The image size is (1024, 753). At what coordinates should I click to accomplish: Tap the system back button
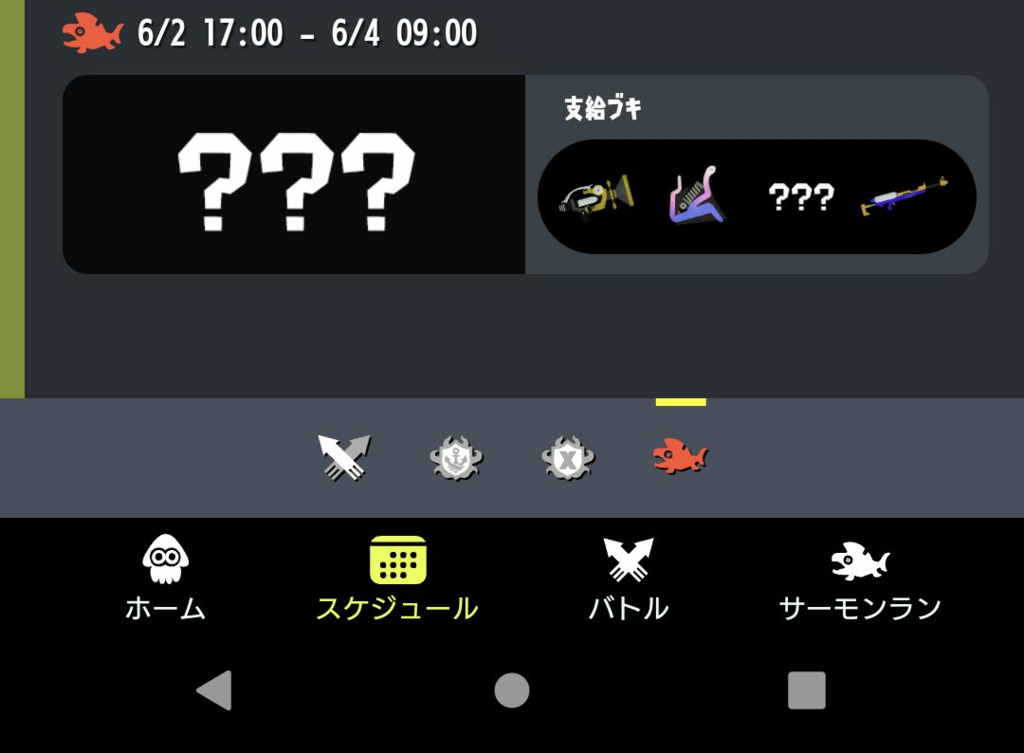(215, 690)
